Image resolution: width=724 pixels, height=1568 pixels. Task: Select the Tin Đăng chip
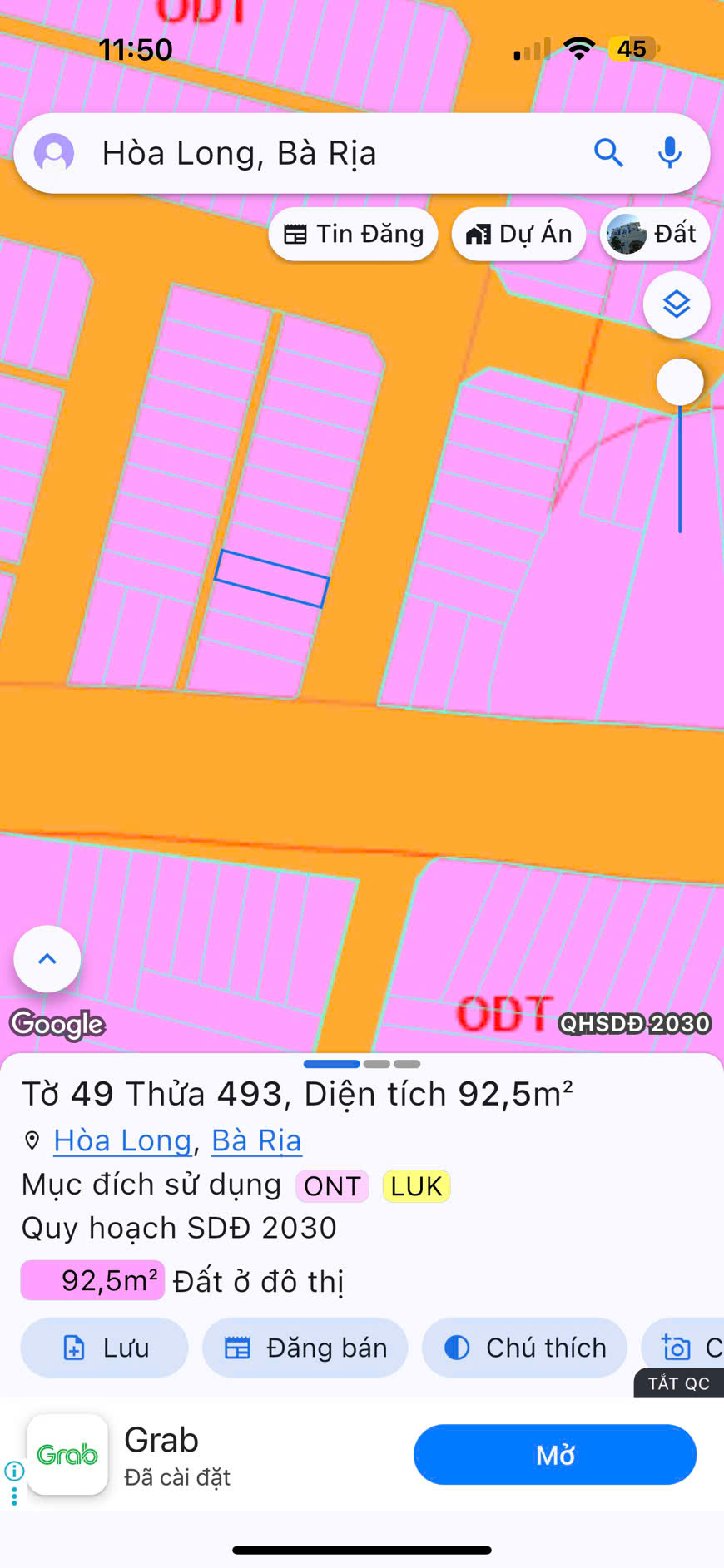pos(354,235)
